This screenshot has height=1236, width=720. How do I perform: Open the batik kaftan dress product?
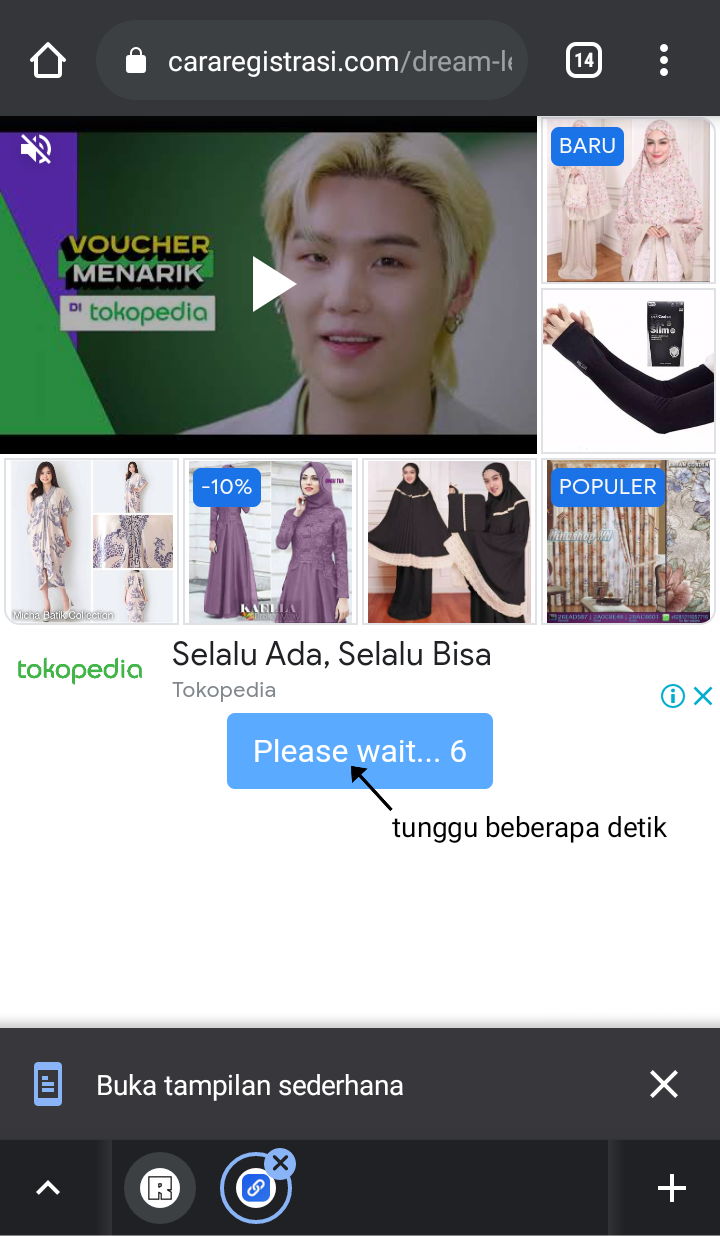[x=91, y=541]
